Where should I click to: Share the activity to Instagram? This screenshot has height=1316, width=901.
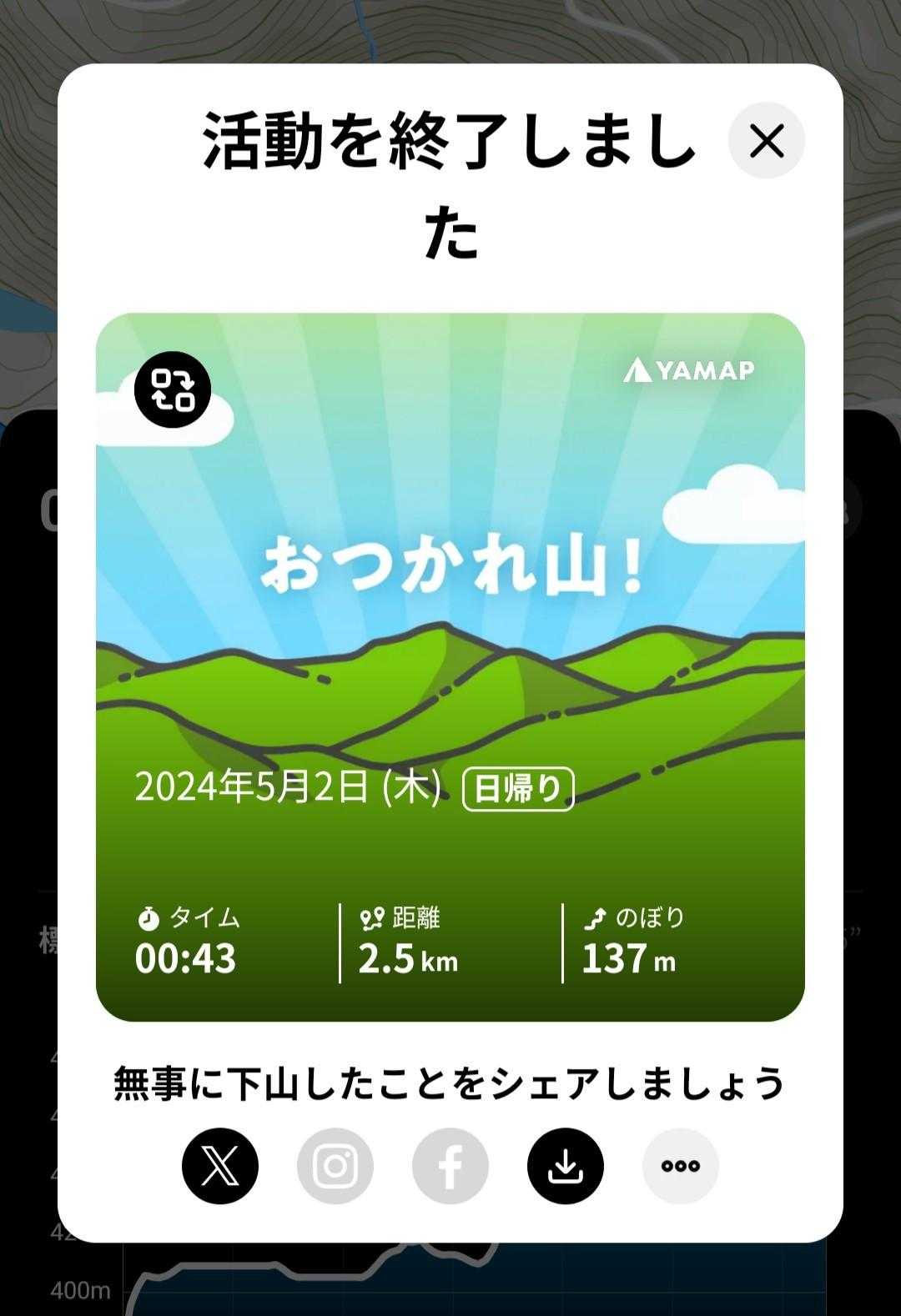(x=335, y=1165)
